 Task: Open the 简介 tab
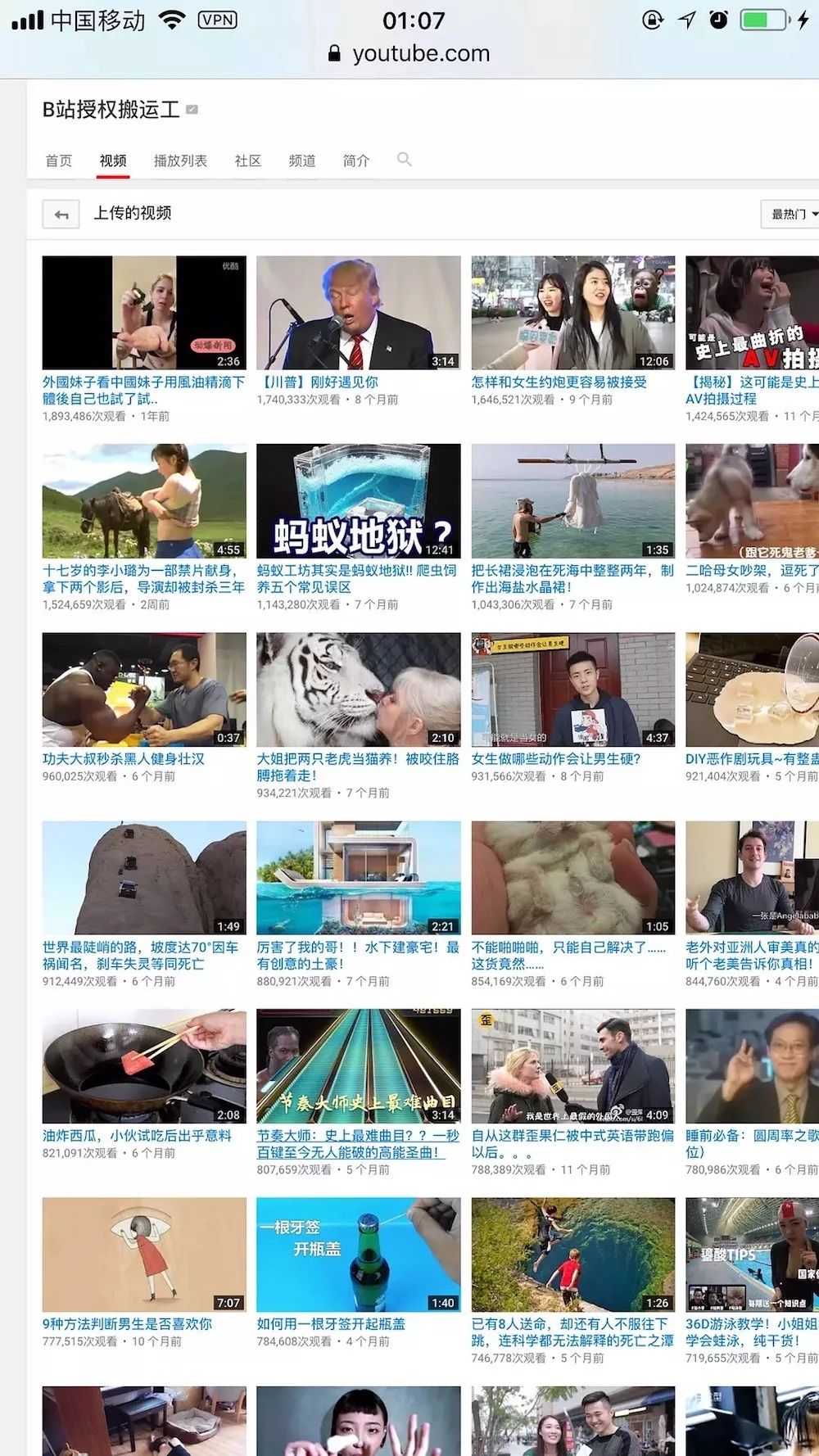(355, 161)
